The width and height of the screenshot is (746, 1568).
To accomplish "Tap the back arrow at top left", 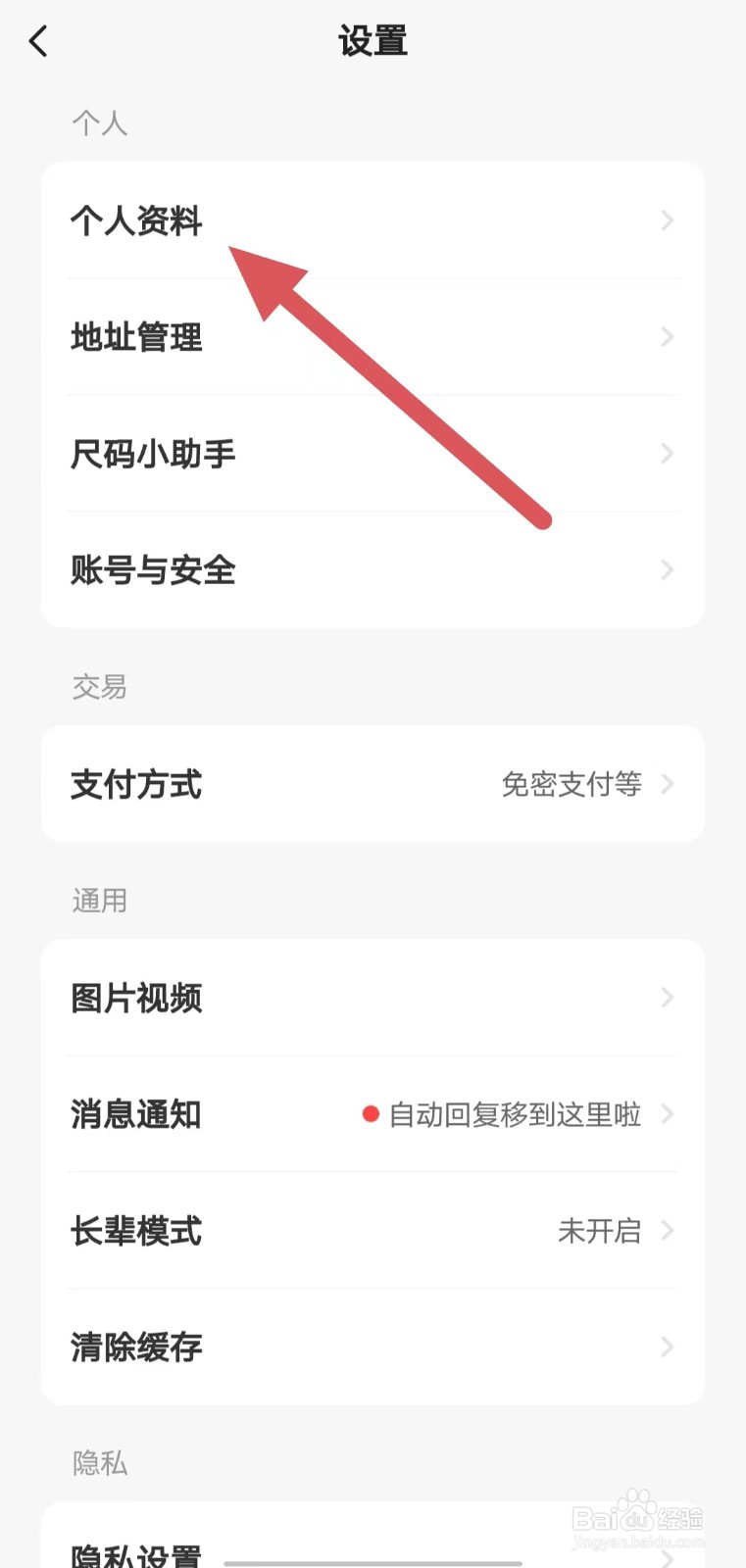I will pos(37,41).
